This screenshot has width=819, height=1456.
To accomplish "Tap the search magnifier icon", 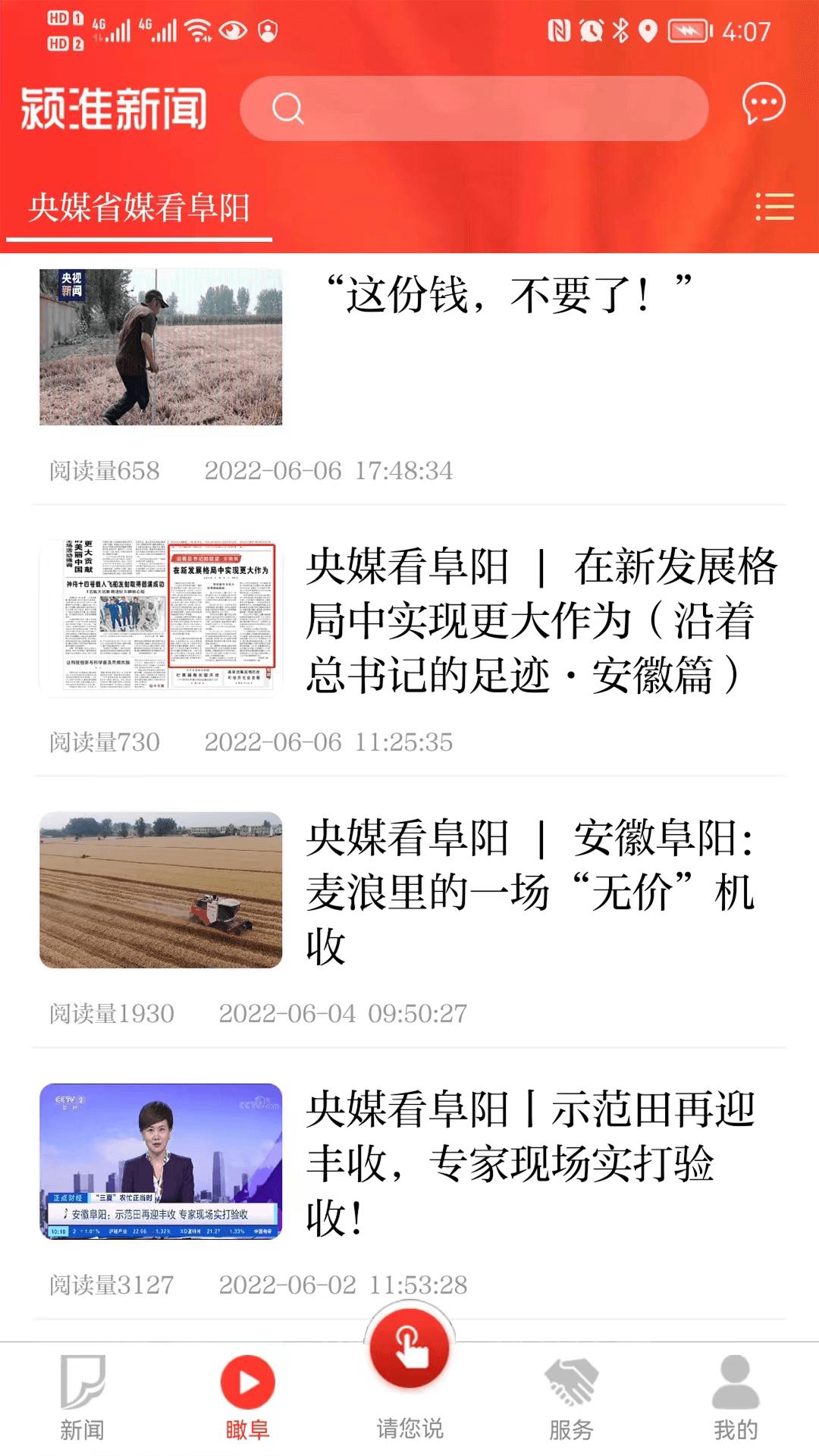I will pos(288,108).
